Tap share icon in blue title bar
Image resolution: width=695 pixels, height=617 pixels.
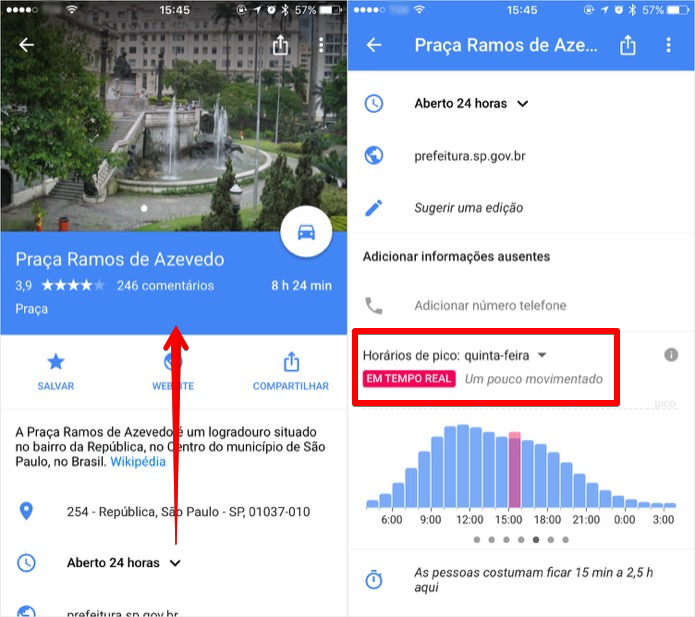[x=627, y=45]
